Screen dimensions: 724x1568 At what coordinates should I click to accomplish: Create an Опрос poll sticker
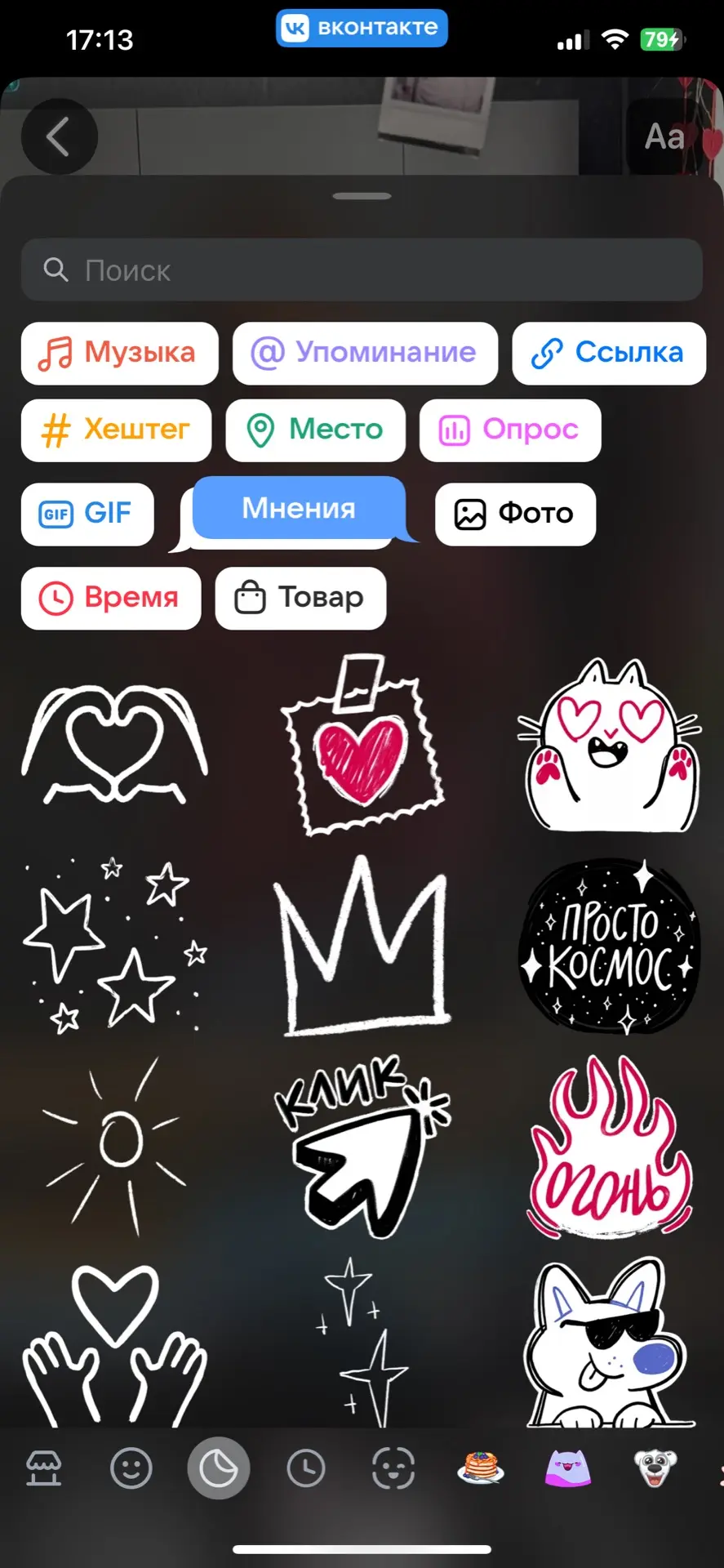pyautogui.click(x=510, y=430)
